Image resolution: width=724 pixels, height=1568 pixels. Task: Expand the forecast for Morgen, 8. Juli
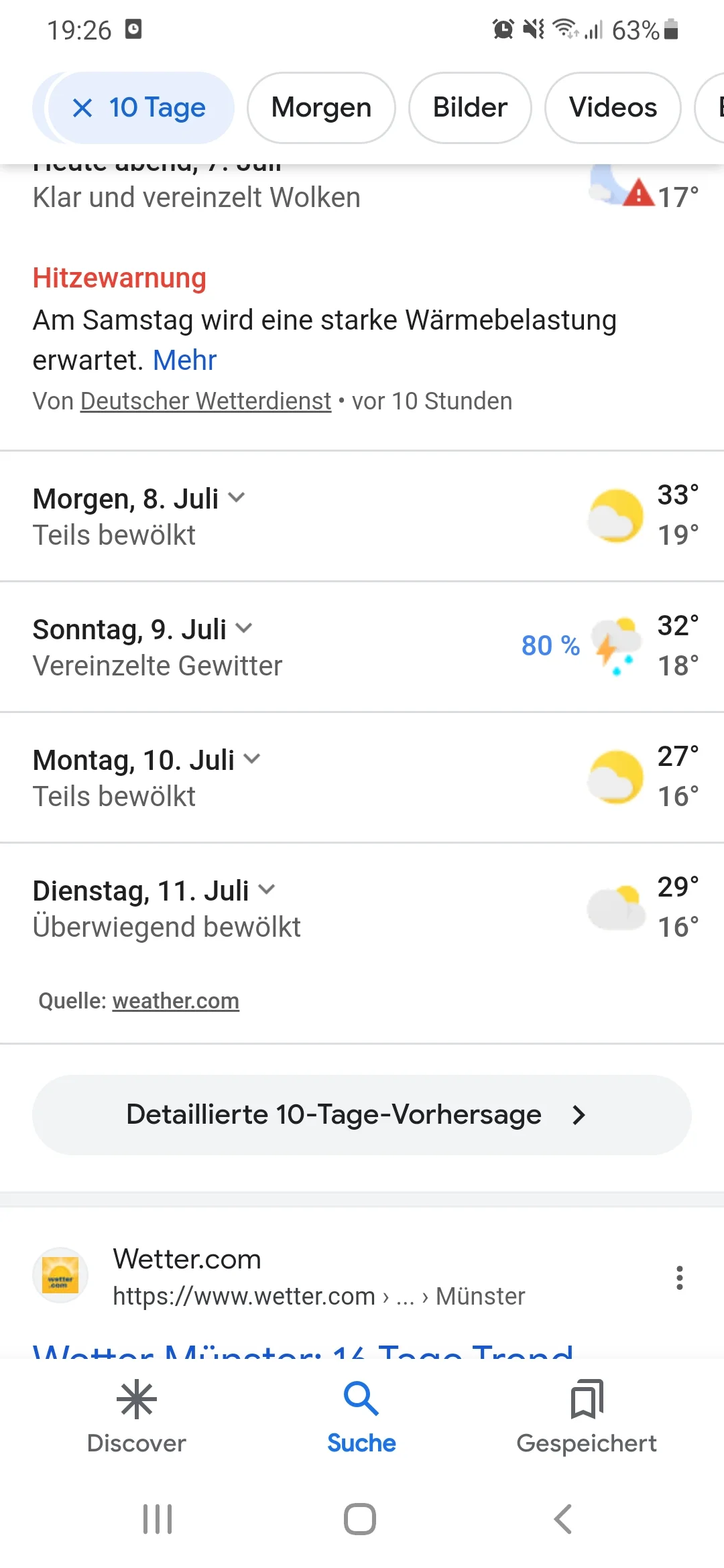point(237,498)
